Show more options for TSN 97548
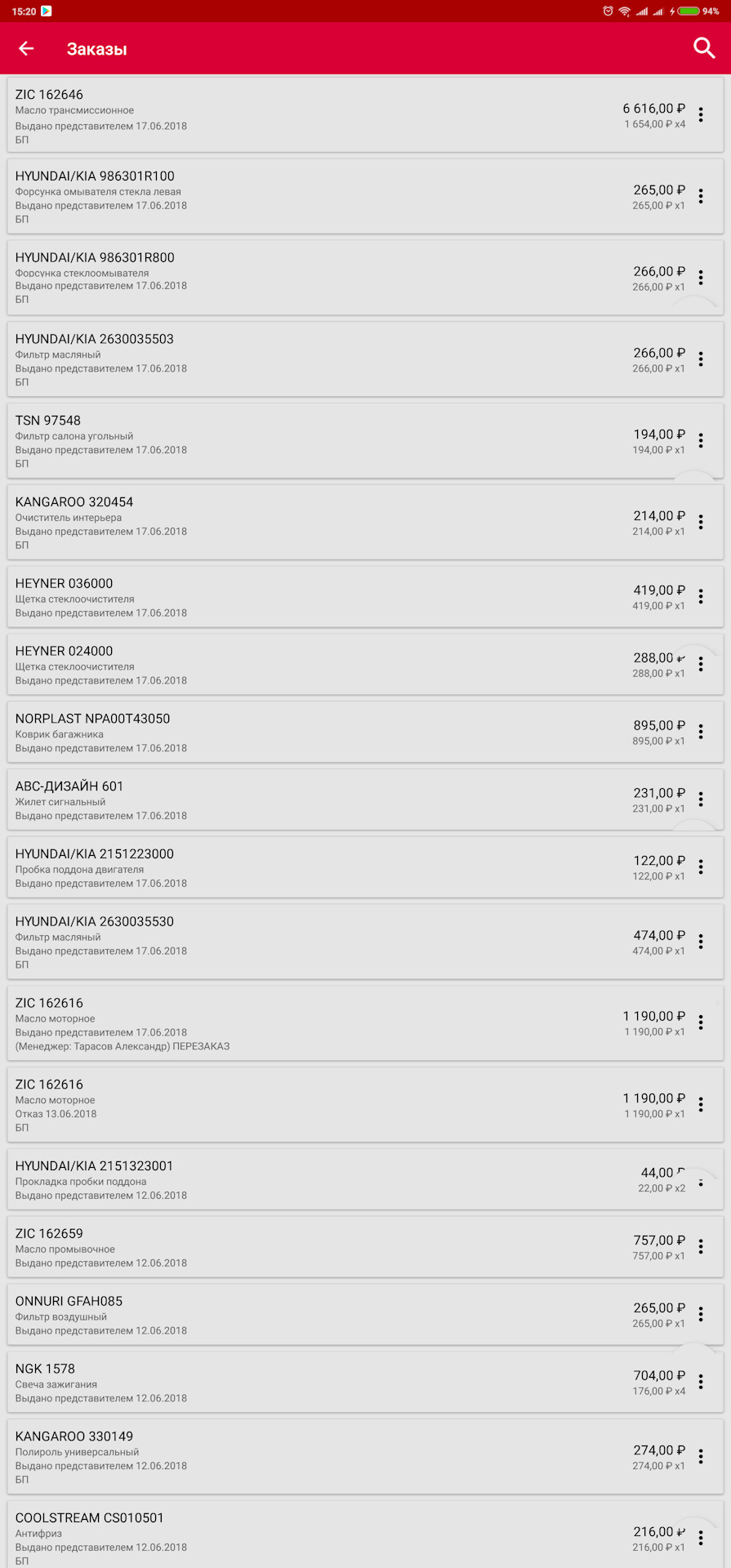Screen dimensions: 731x1568 pyautogui.click(x=701, y=441)
